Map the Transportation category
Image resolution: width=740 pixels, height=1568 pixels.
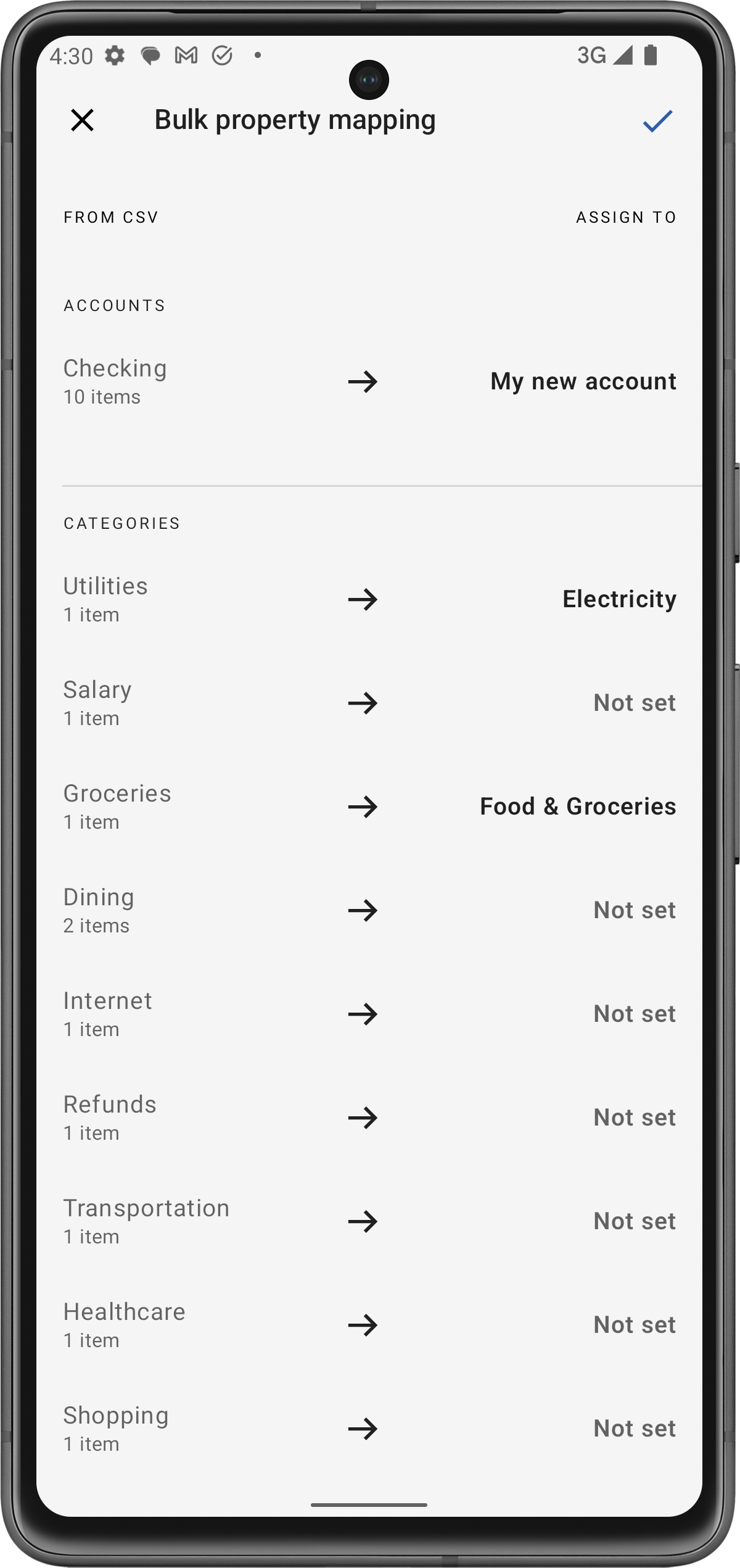(x=634, y=1221)
